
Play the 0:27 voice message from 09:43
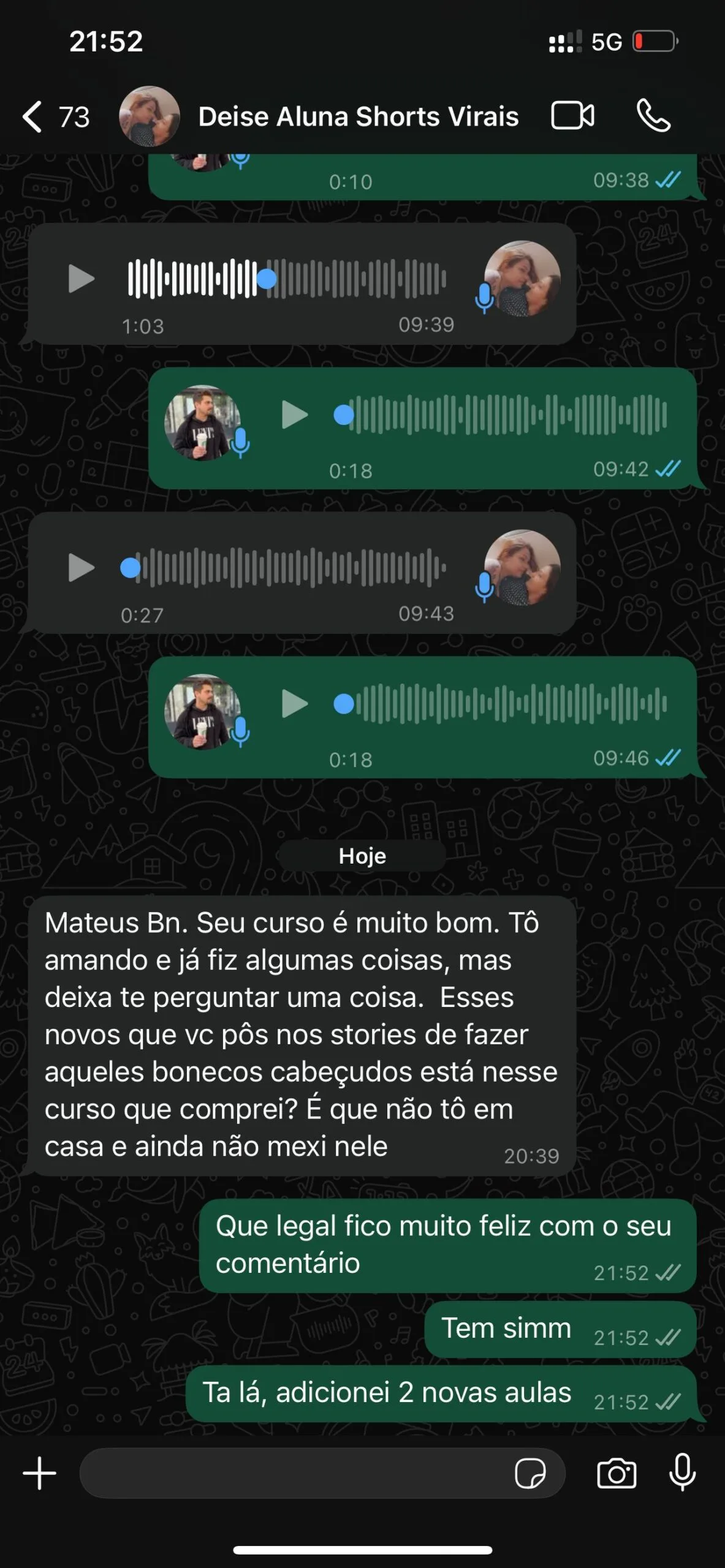[x=81, y=568]
